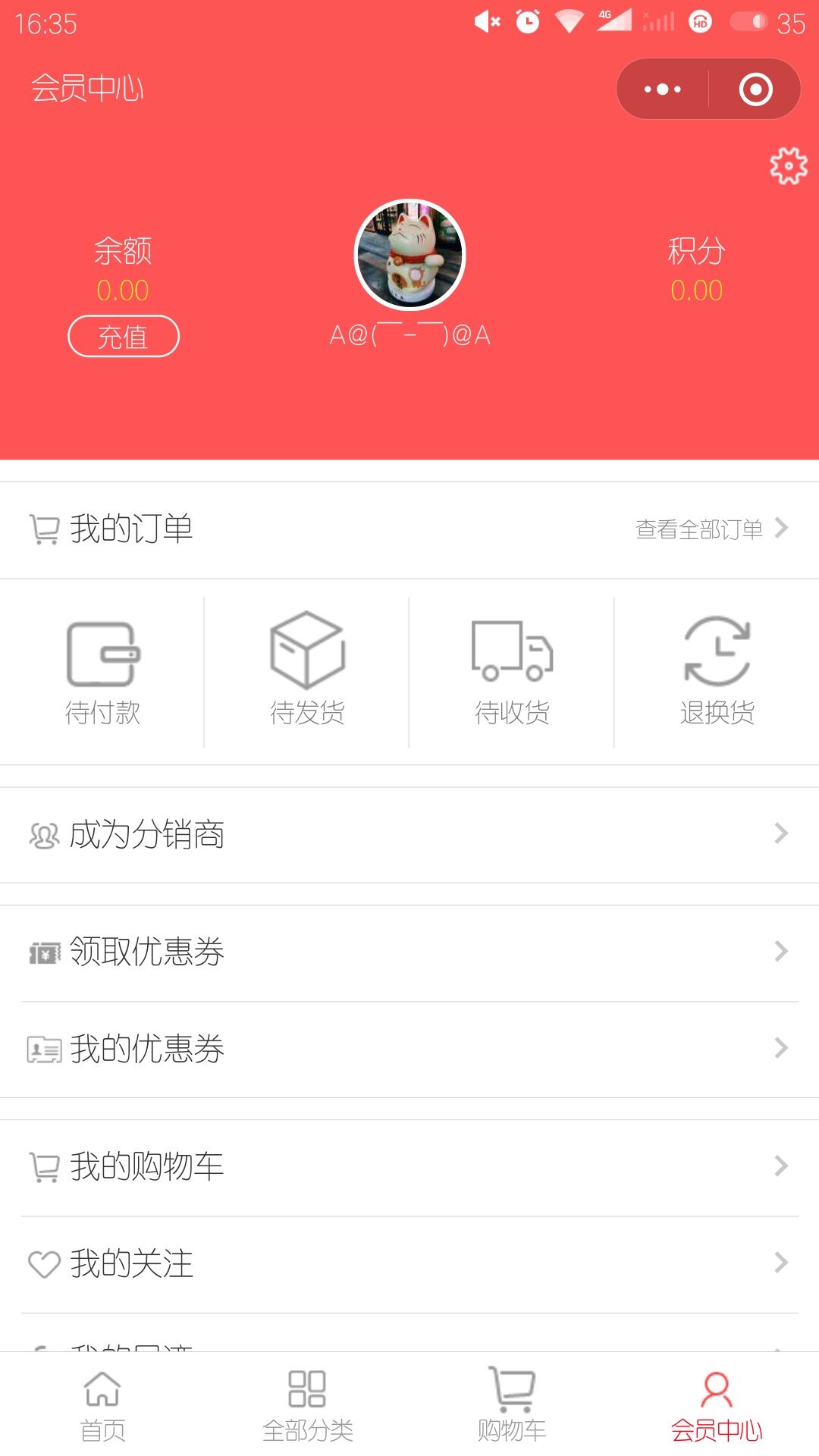The width and height of the screenshot is (819, 1456).
Task: Open 待发货 awaiting shipment orders
Action: (x=307, y=672)
